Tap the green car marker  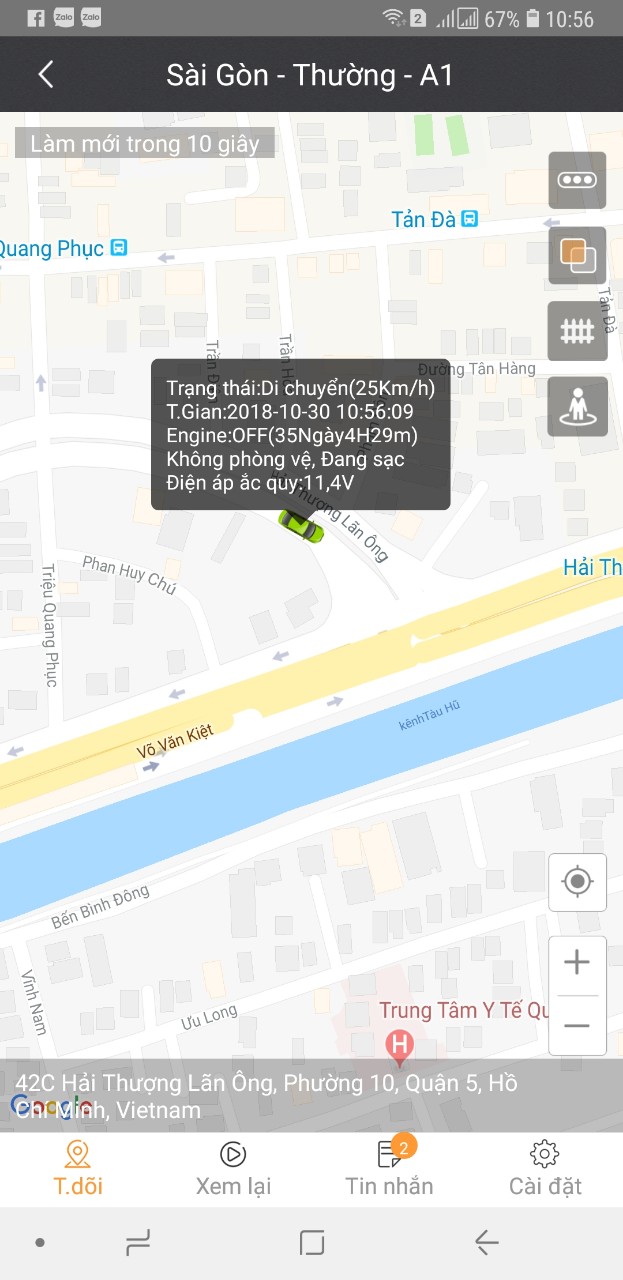[x=301, y=524]
